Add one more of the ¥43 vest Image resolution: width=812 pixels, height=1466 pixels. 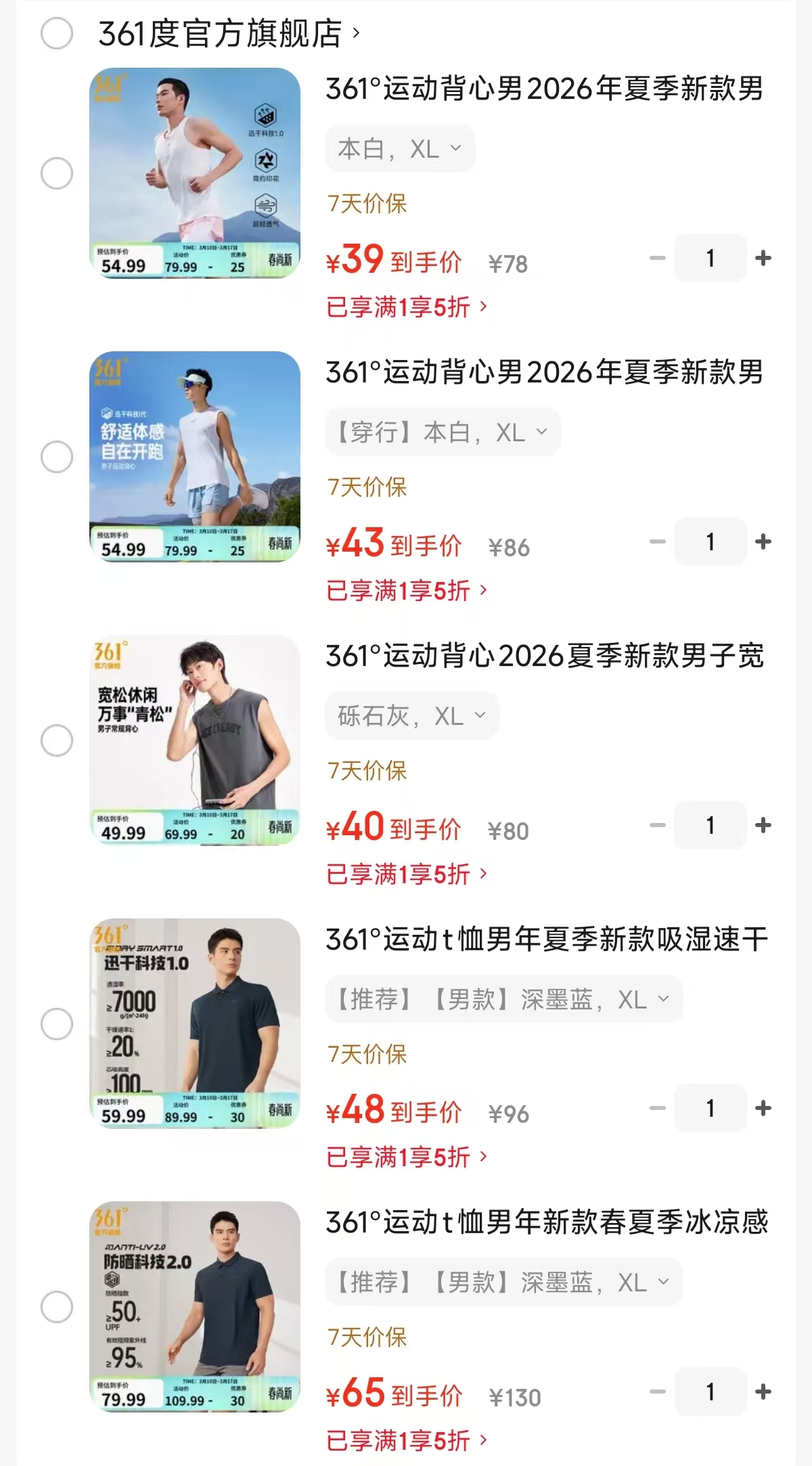763,541
